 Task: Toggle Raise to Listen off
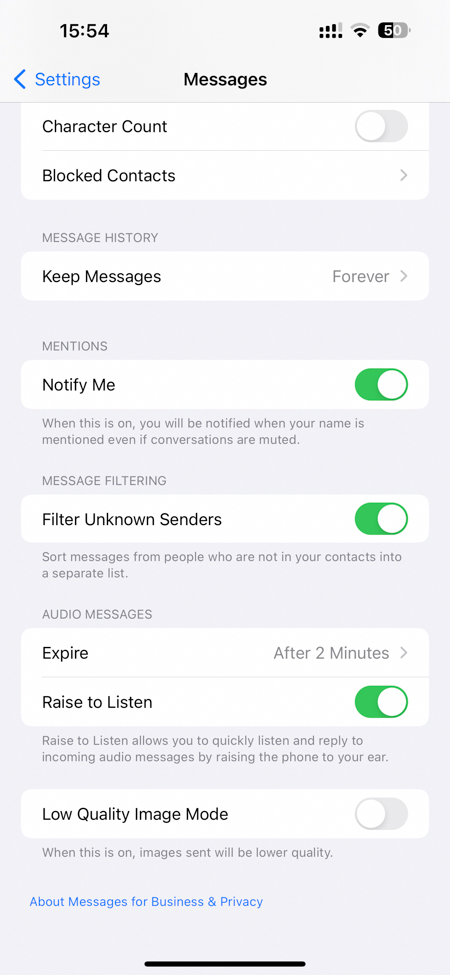coord(381,702)
